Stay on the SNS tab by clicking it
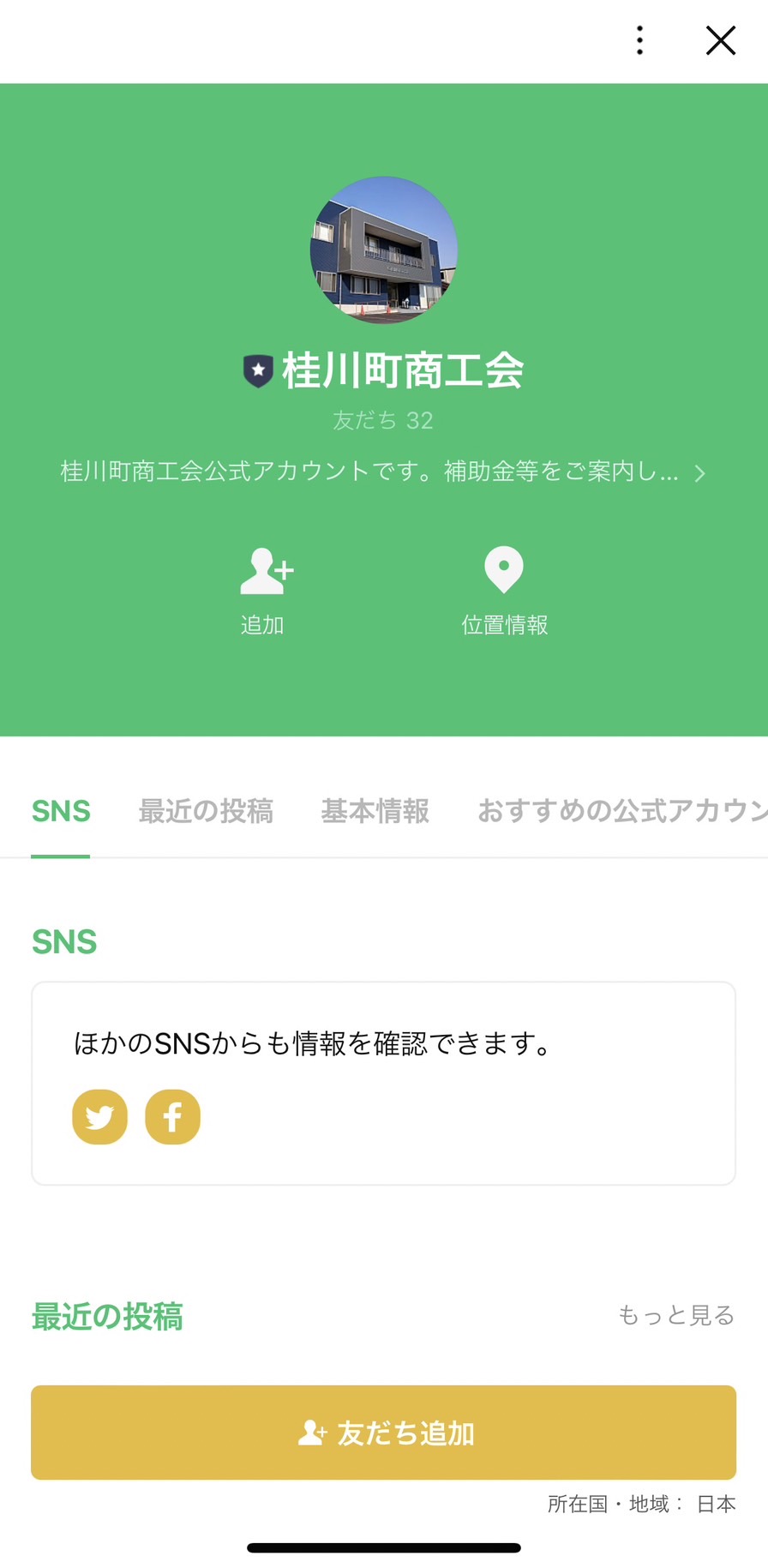Image resolution: width=768 pixels, height=1568 pixels. coord(61,811)
